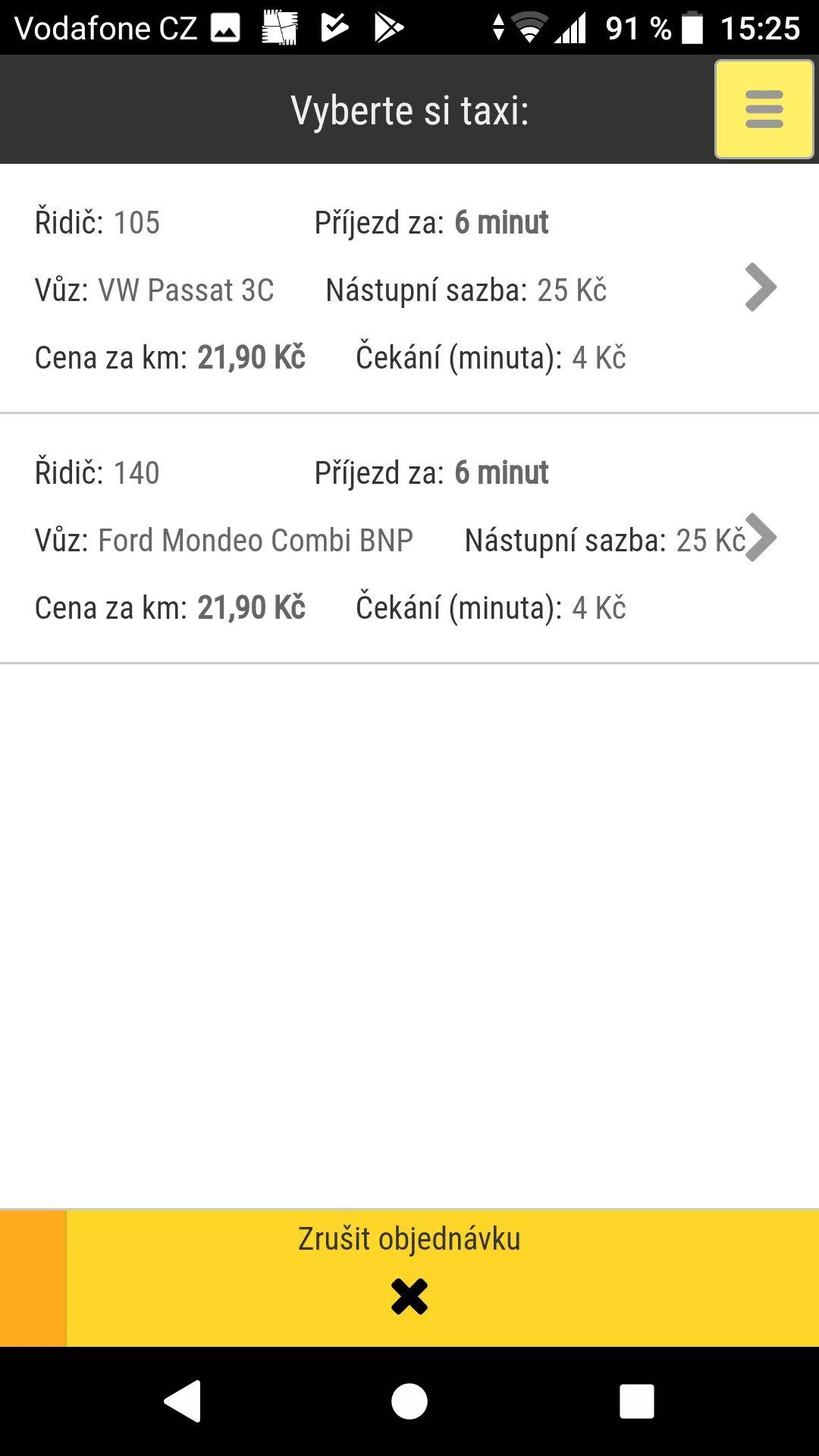Choose driver 140 with Ford Mondeo Combi
Viewport: 819px width, 1456px height.
pos(409,539)
